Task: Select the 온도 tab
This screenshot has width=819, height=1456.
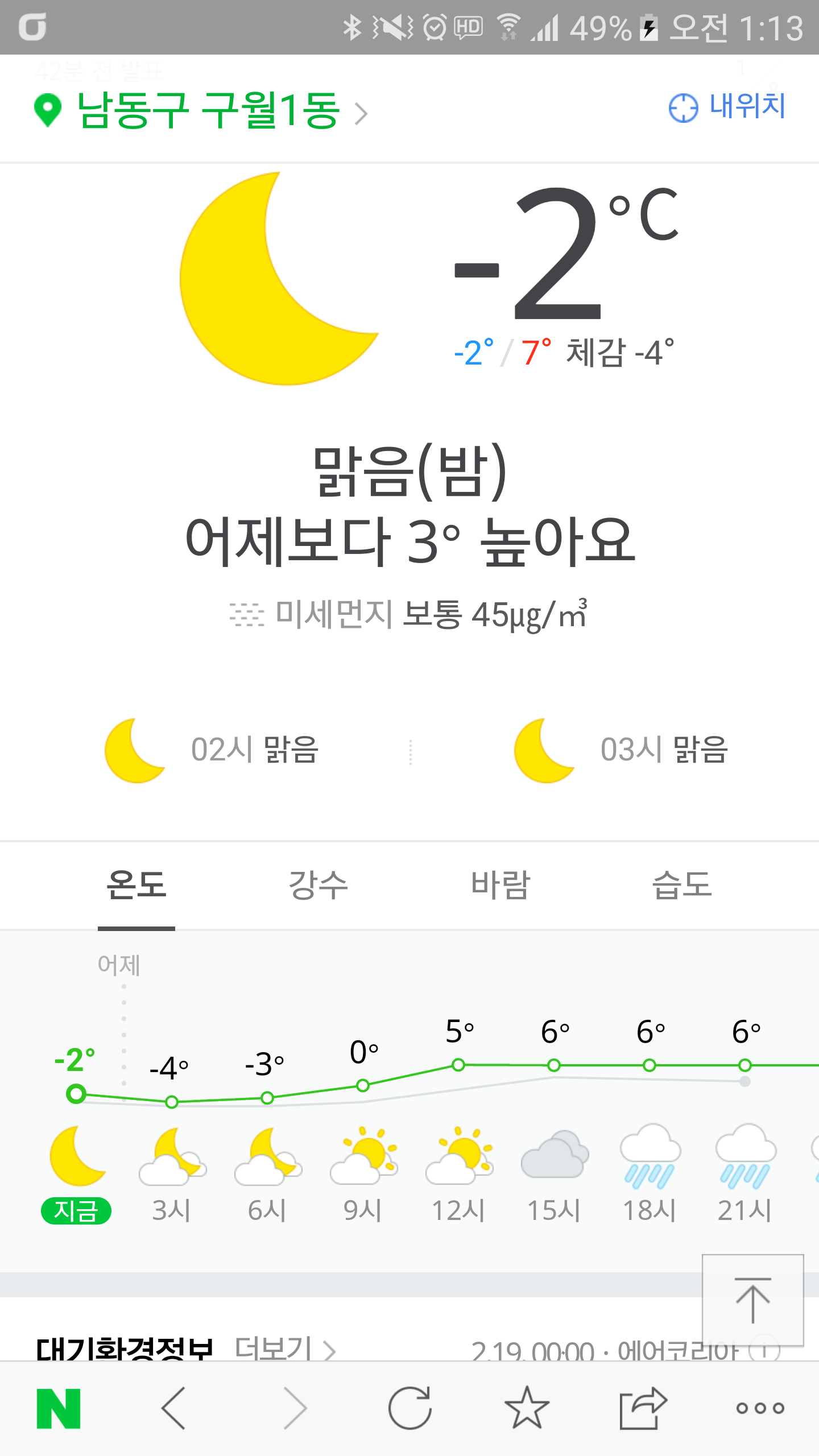Action: click(136, 885)
